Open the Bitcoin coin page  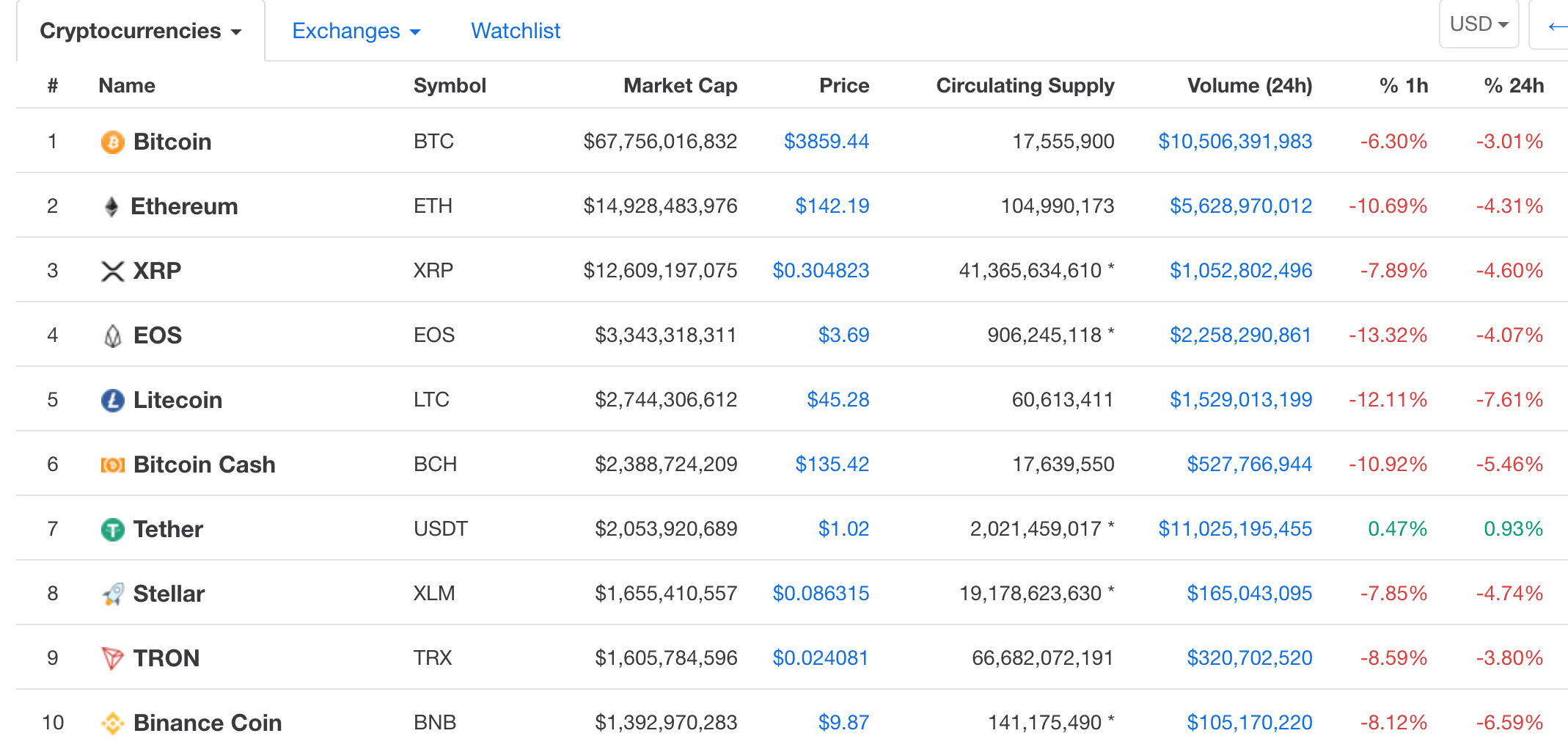[172, 142]
